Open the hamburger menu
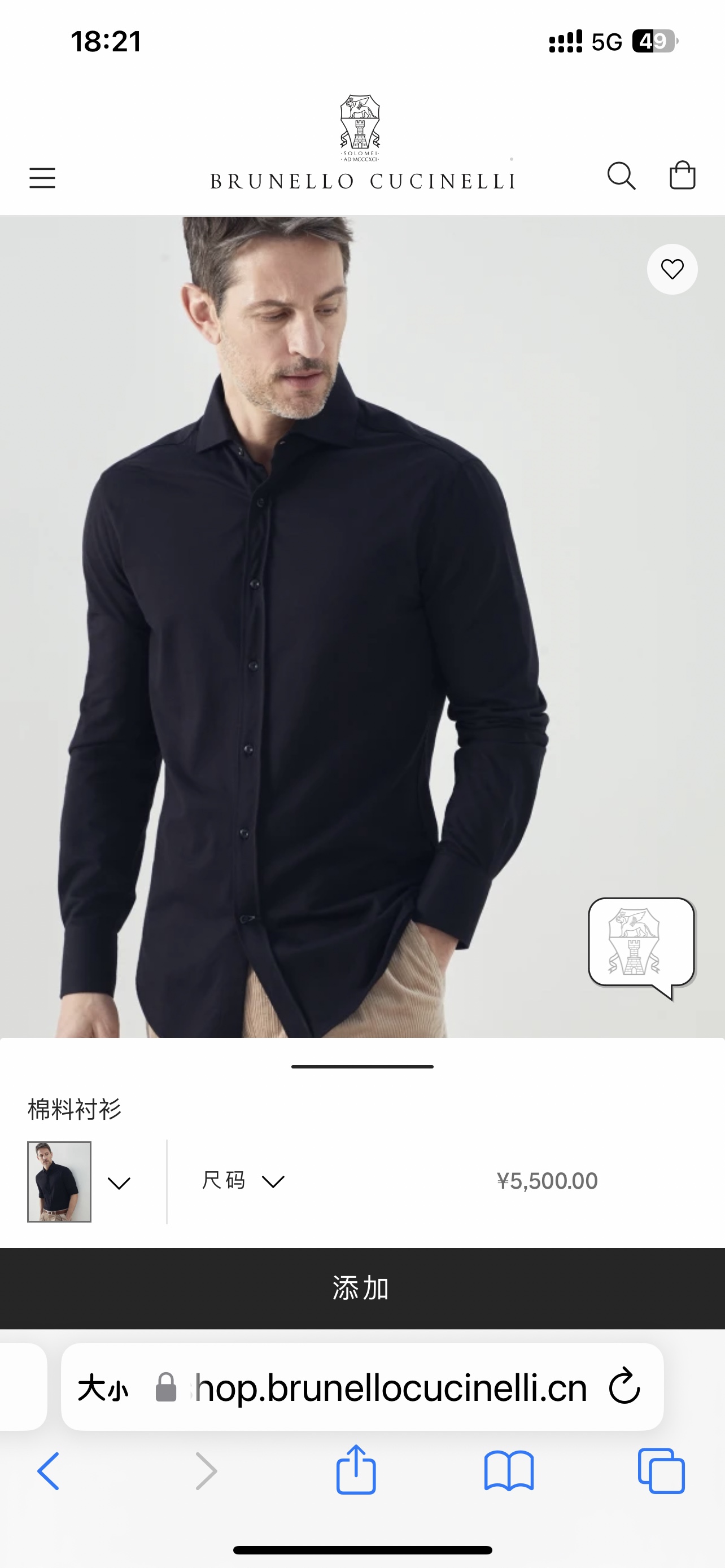Image resolution: width=725 pixels, height=1568 pixels. pyautogui.click(x=42, y=178)
